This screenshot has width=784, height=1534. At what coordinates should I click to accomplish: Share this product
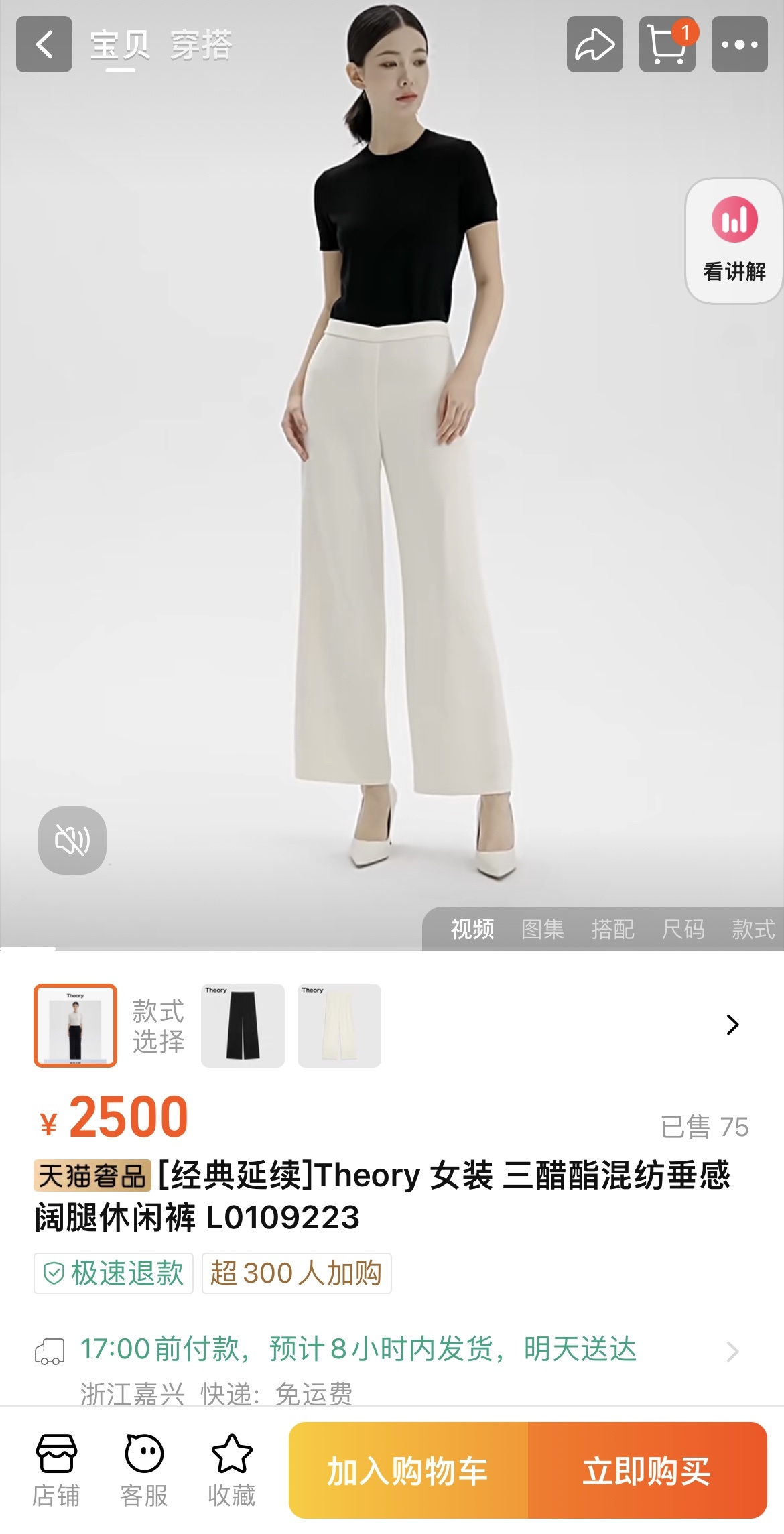594,45
